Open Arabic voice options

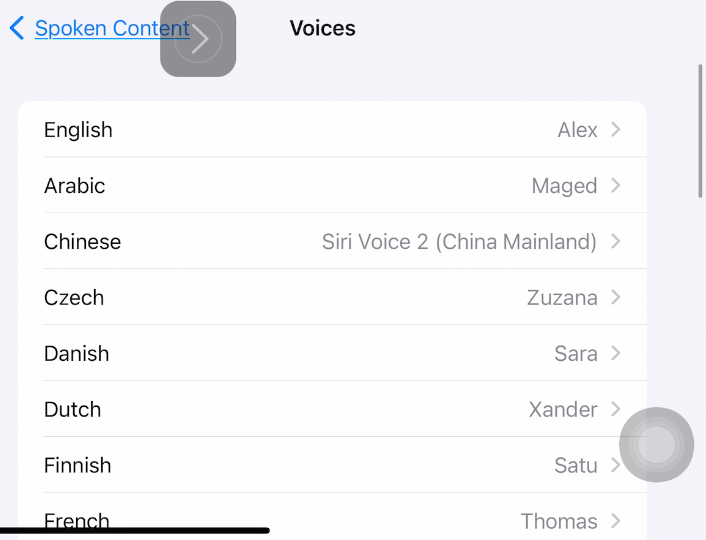(x=332, y=186)
